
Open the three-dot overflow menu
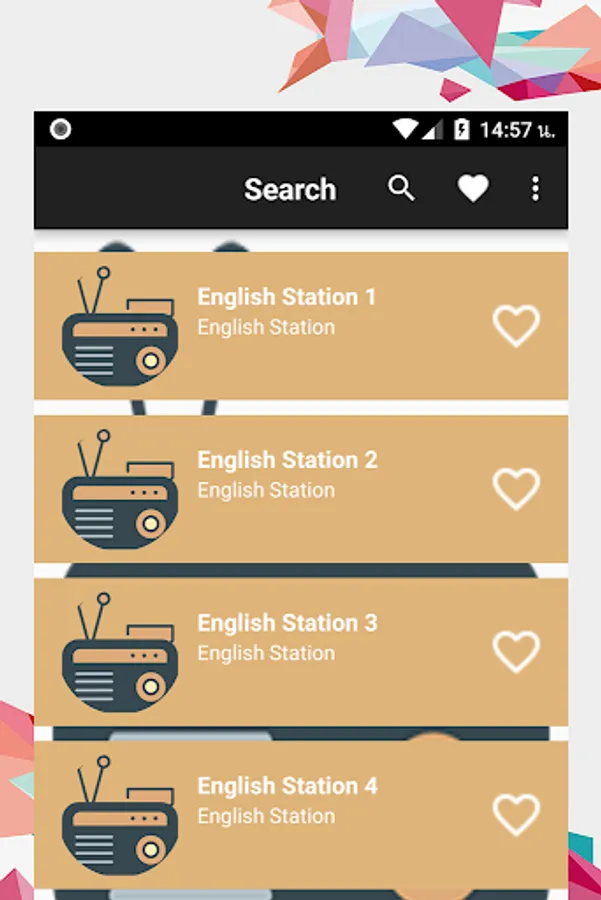pos(536,188)
